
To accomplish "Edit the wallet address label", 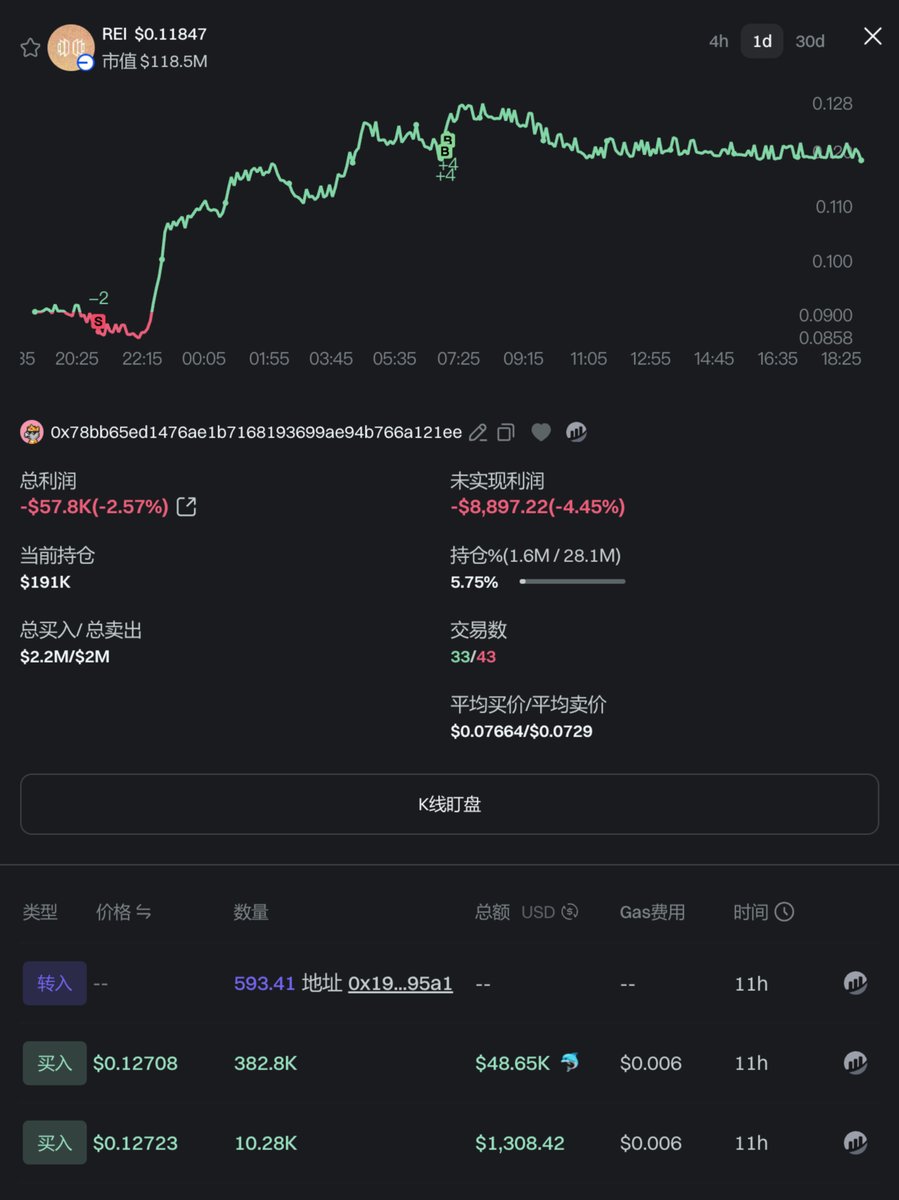I will tap(478, 432).
